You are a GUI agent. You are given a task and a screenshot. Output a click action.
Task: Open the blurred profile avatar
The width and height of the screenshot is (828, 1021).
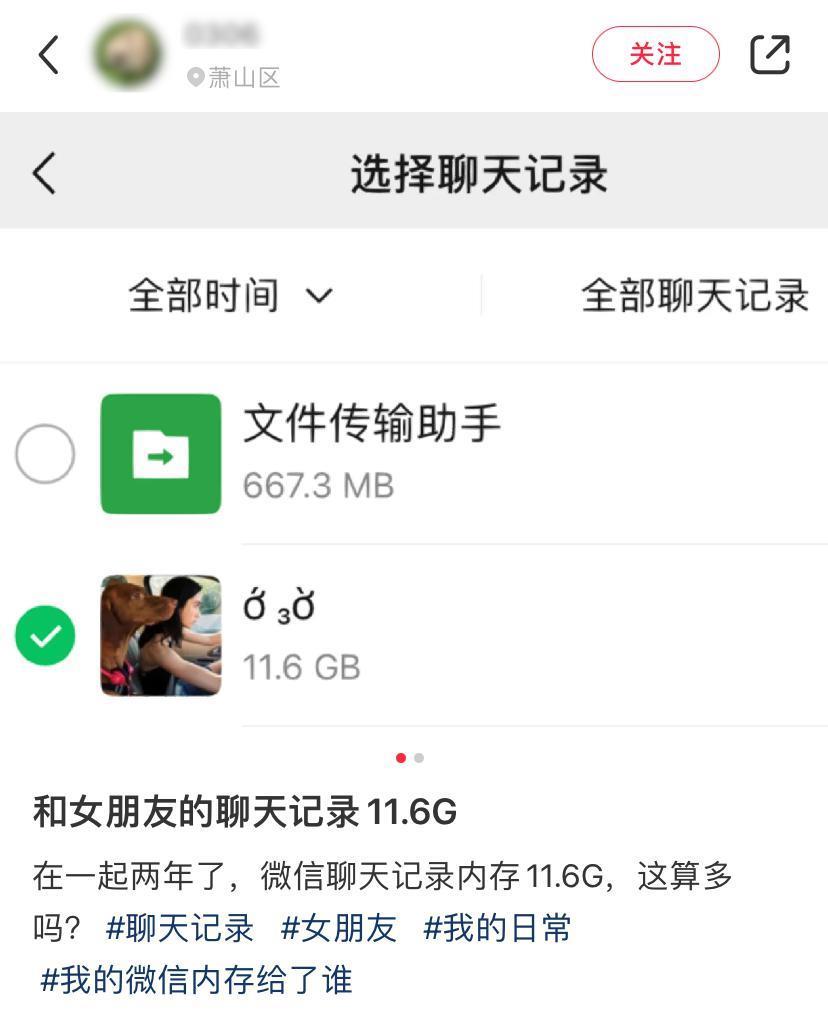click(x=130, y=55)
